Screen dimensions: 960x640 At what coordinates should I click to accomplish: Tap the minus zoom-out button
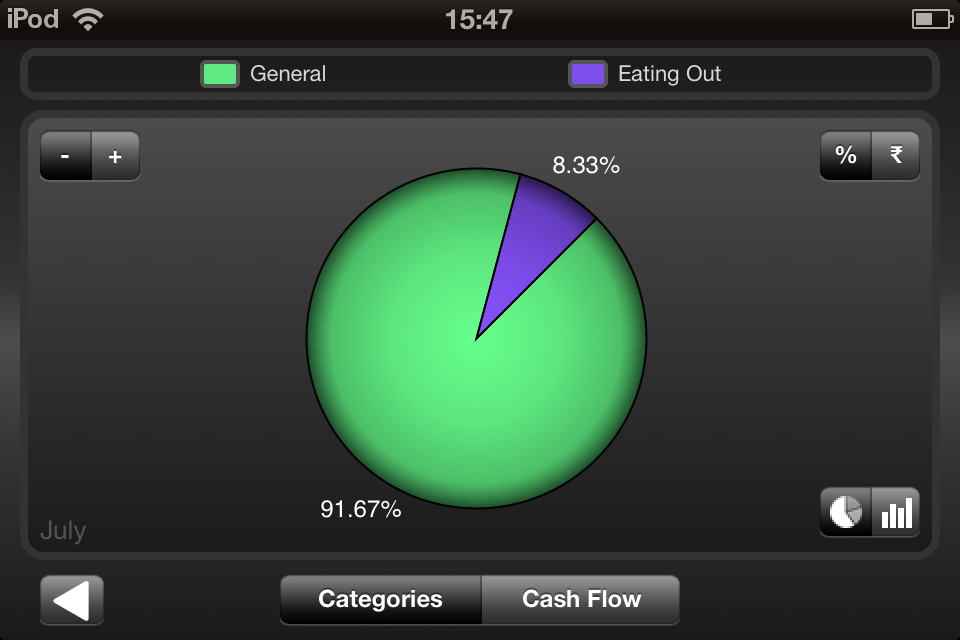(x=66, y=156)
